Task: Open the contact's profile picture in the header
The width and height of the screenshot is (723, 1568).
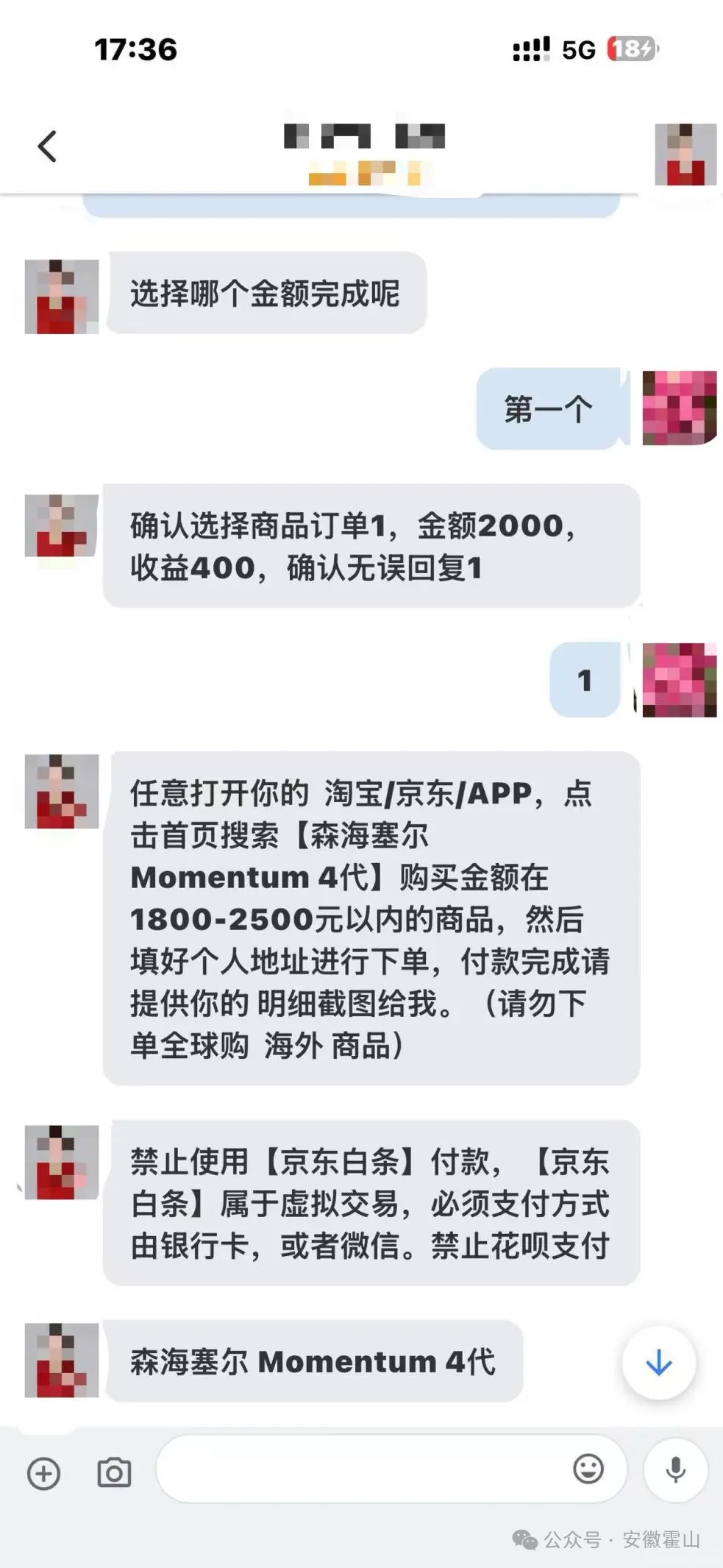Action: tap(685, 155)
